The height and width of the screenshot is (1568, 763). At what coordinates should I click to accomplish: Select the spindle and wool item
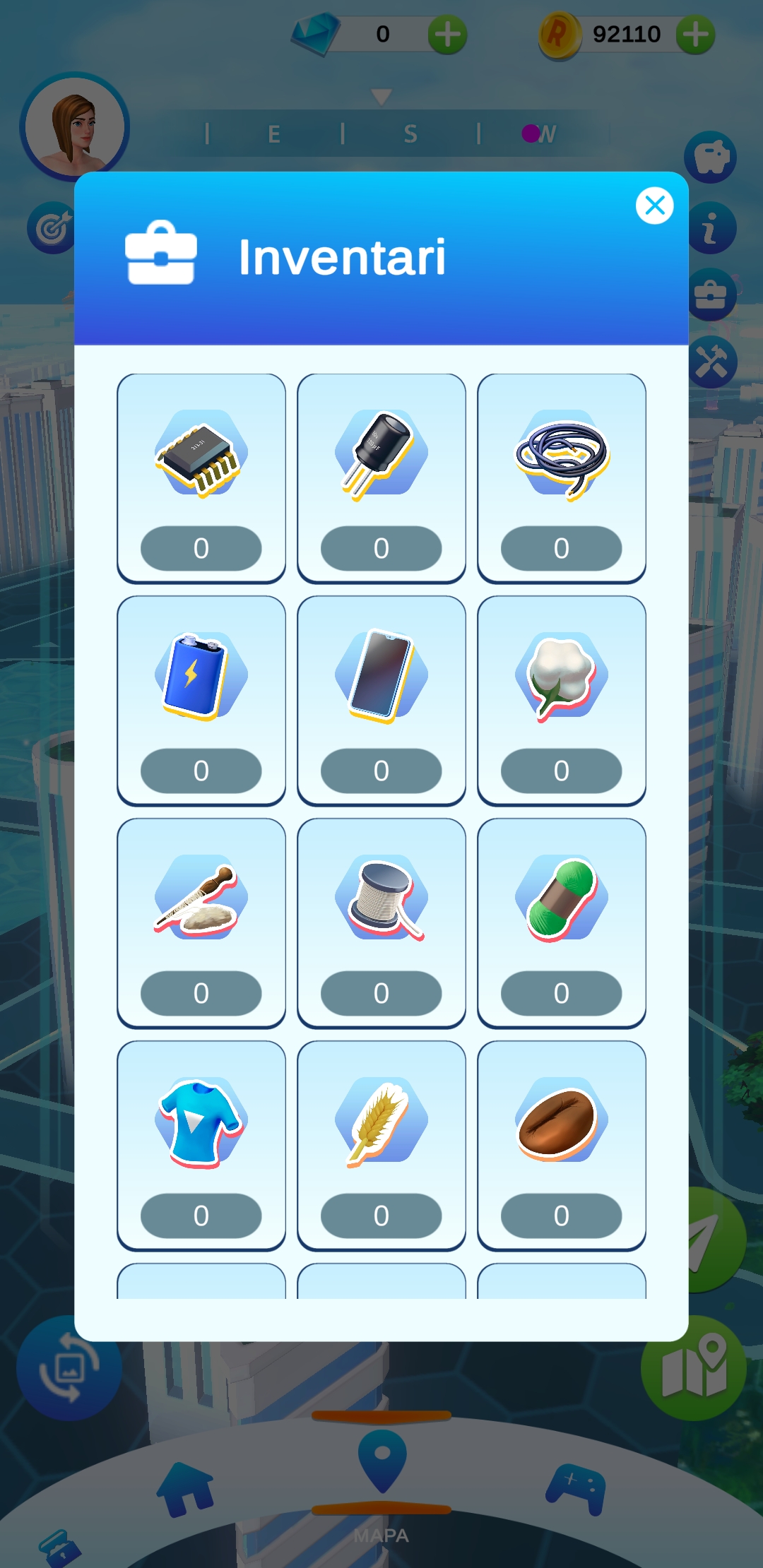tap(201, 922)
